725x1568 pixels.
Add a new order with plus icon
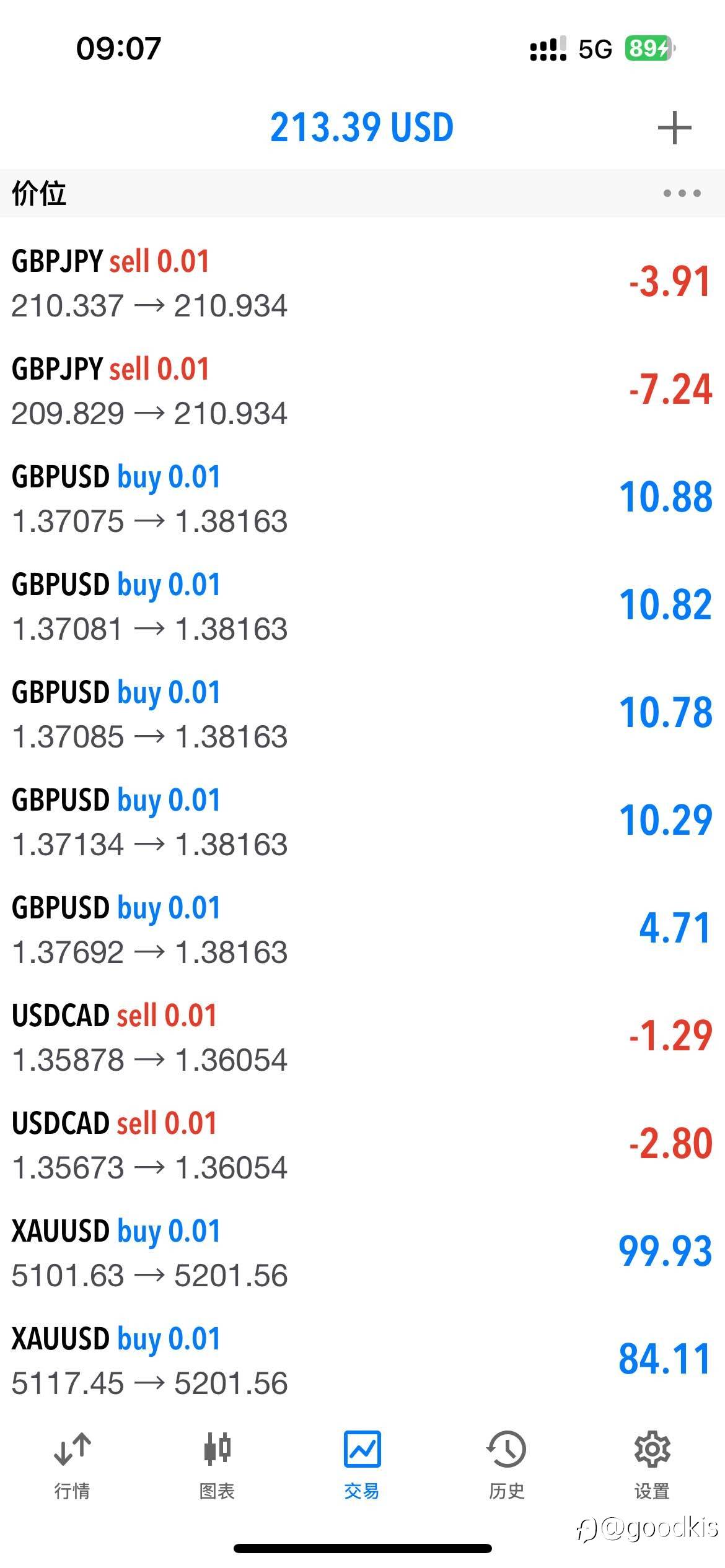(674, 128)
